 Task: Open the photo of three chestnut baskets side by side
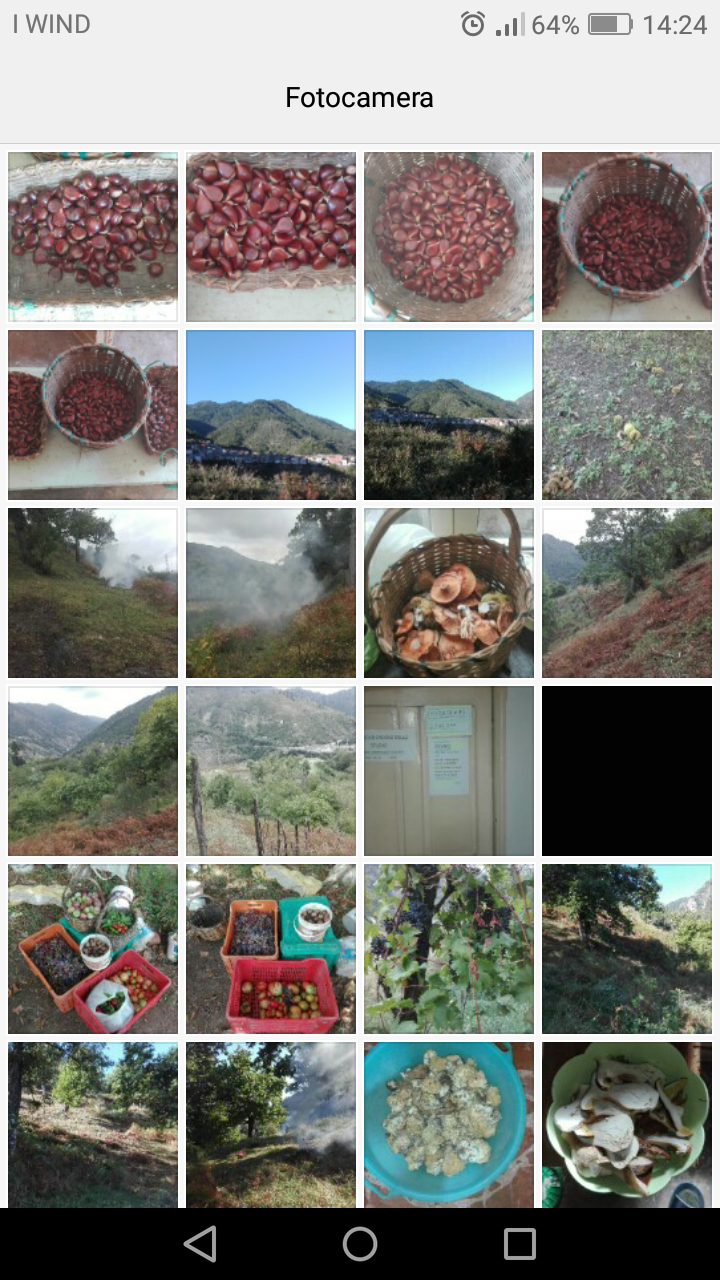(x=93, y=415)
